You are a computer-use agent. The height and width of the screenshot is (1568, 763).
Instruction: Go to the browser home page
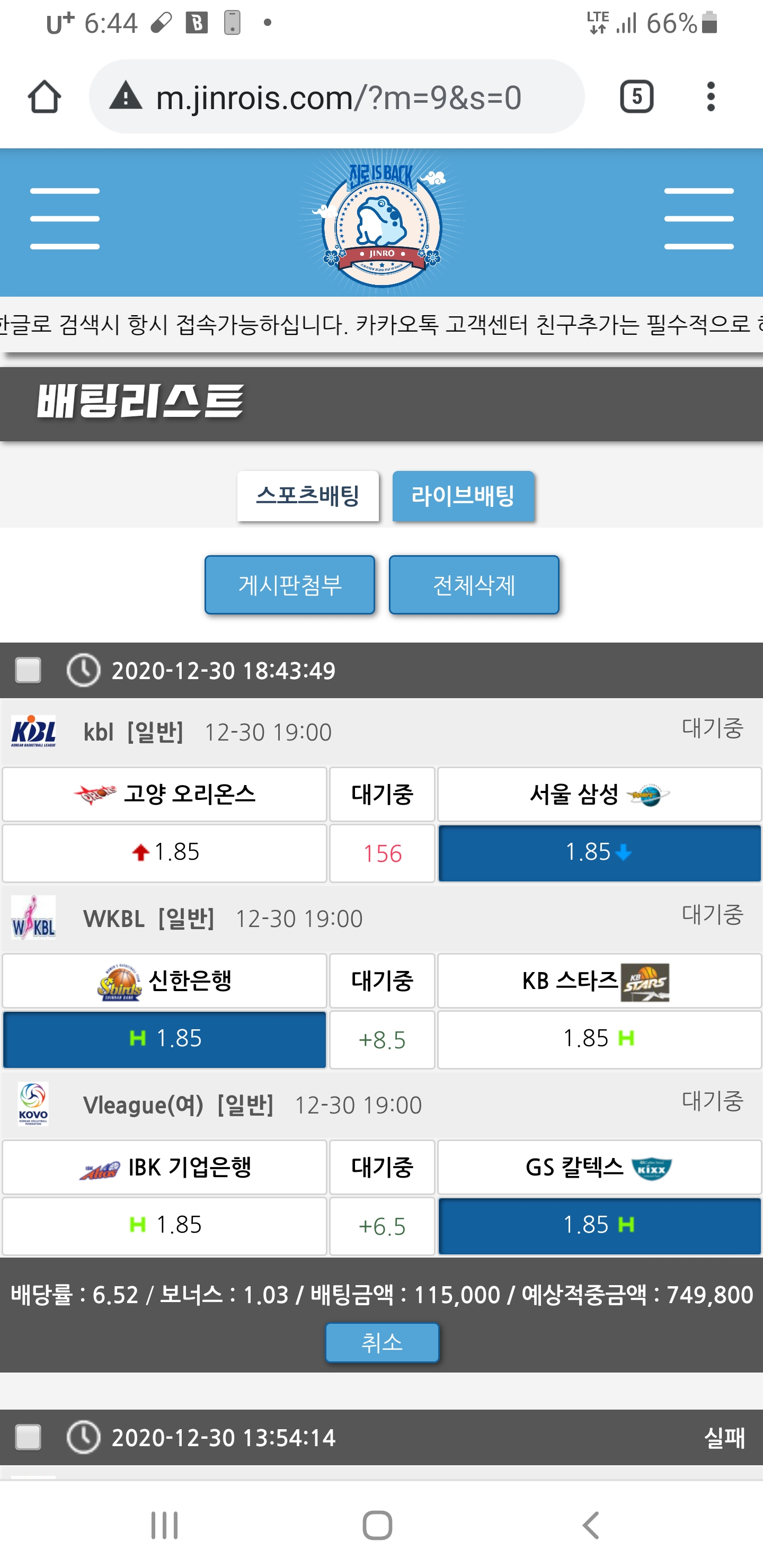tap(45, 97)
